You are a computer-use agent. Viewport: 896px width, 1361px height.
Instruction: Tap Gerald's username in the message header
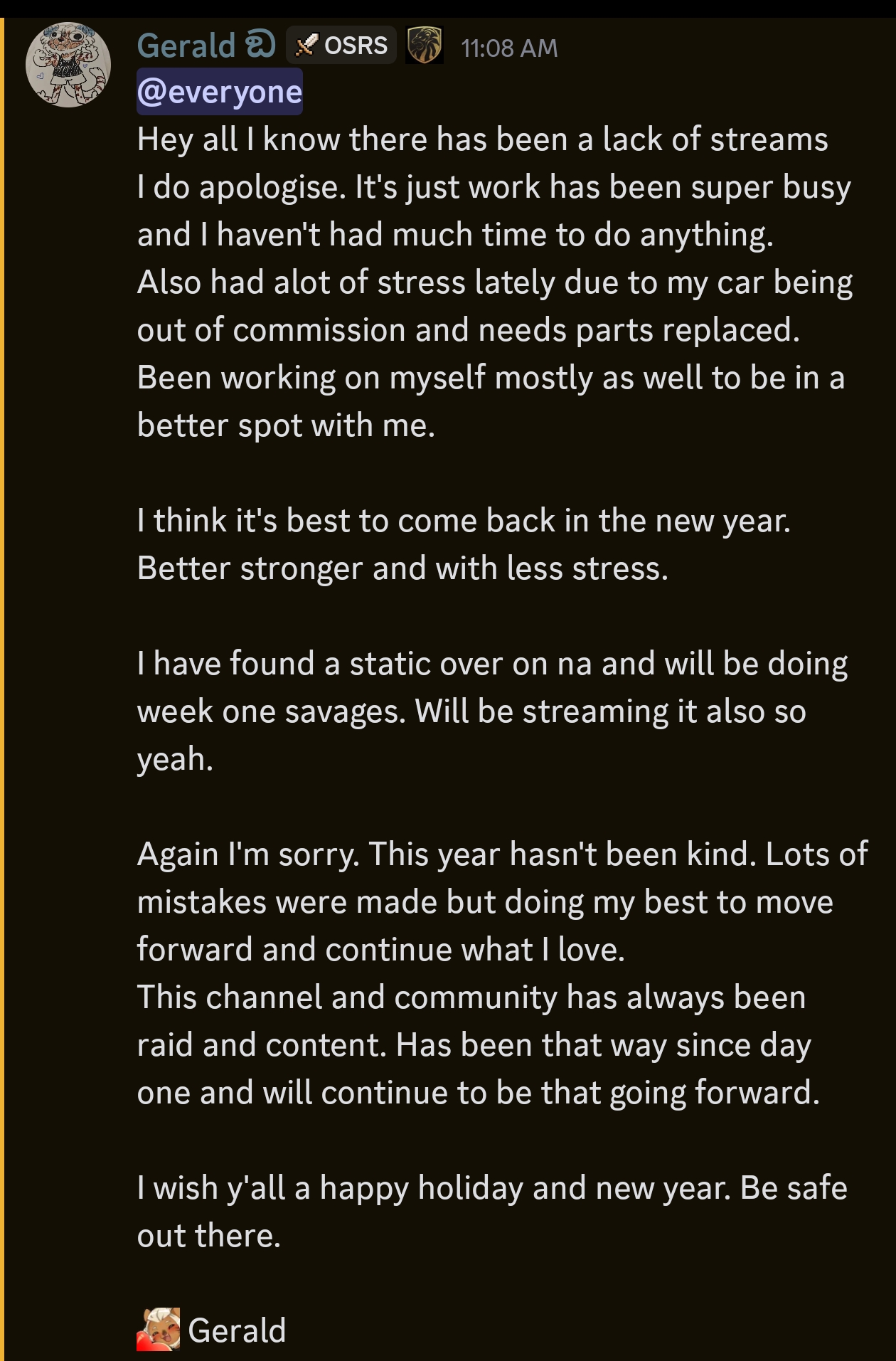(x=187, y=46)
